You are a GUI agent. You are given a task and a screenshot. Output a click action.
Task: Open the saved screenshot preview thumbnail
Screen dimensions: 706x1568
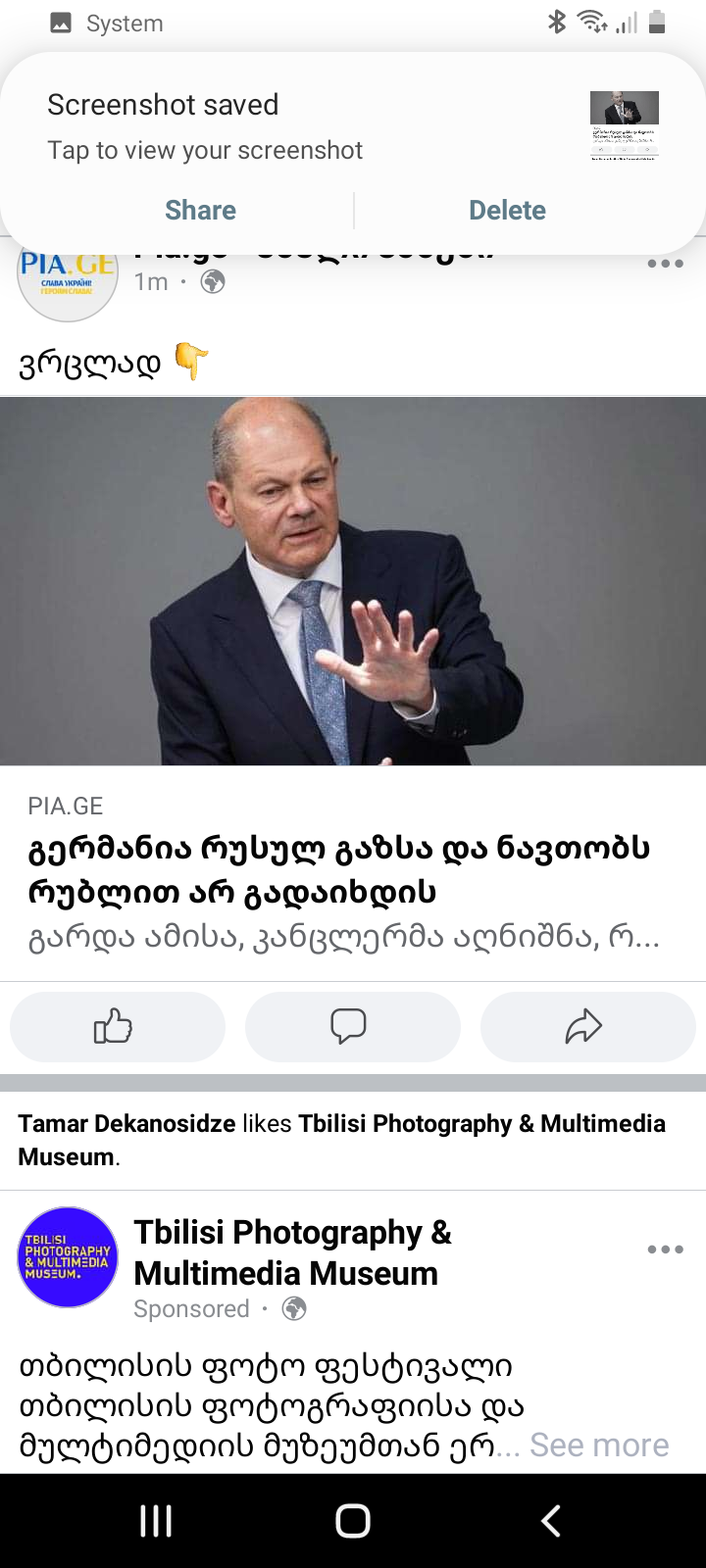(624, 125)
